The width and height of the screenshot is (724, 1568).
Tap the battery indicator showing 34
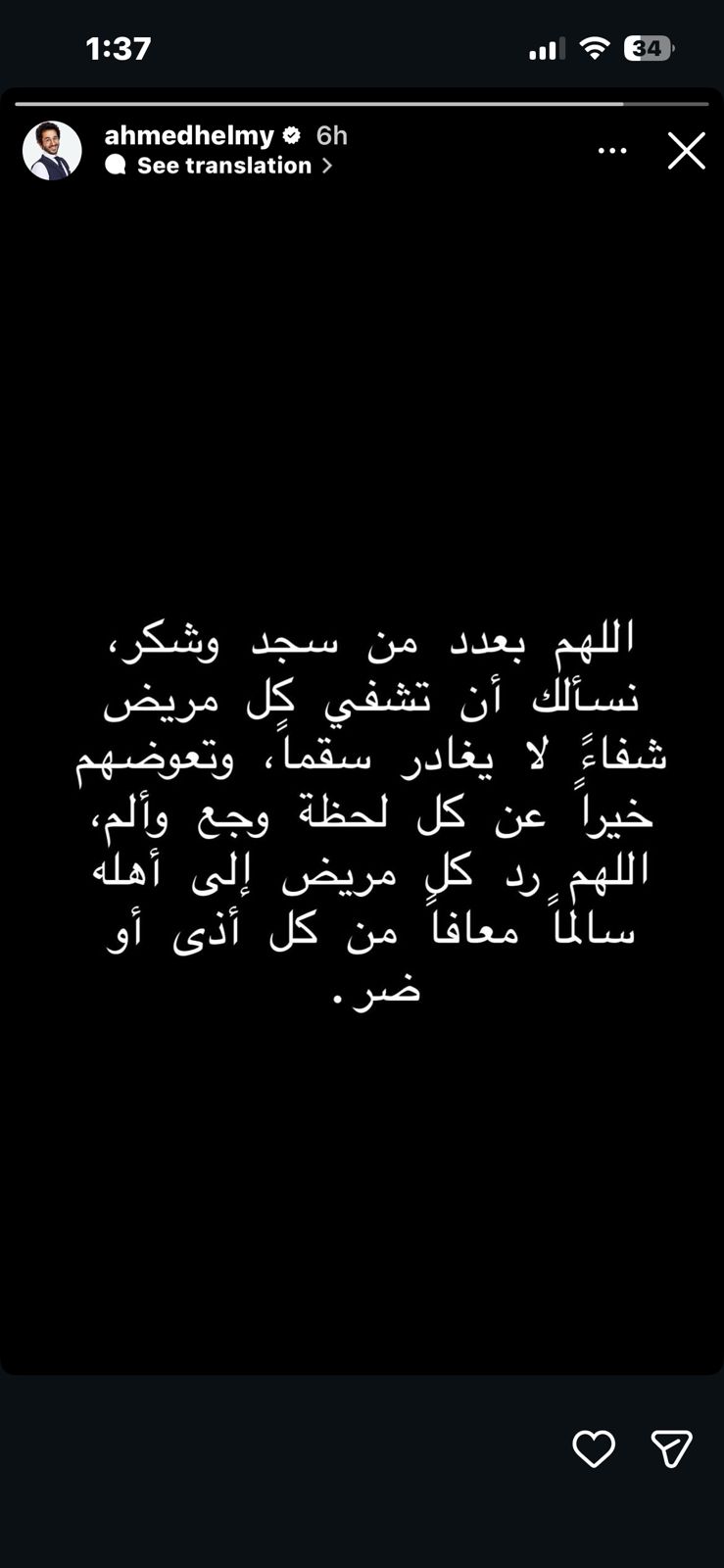click(647, 46)
